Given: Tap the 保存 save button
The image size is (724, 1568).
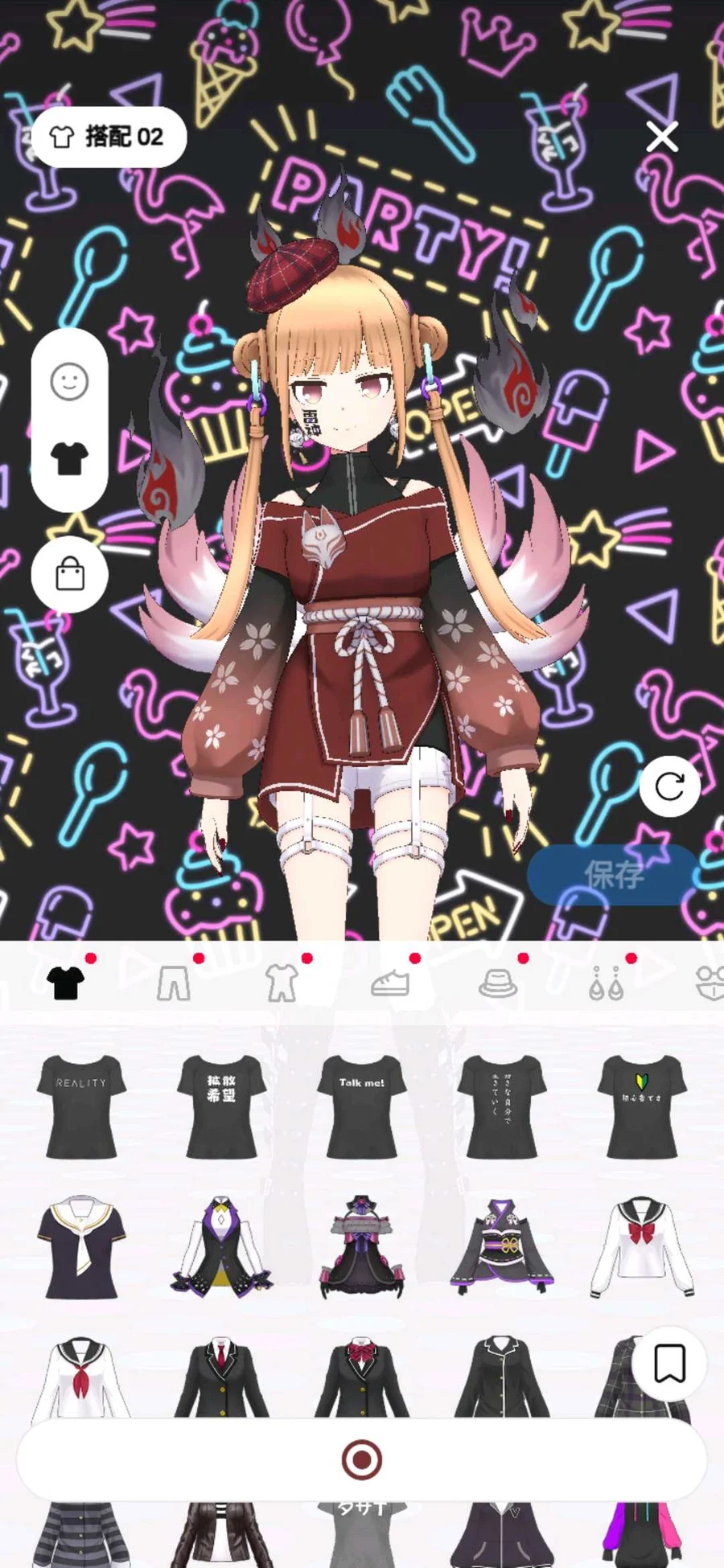Looking at the screenshot, I should pos(614,875).
